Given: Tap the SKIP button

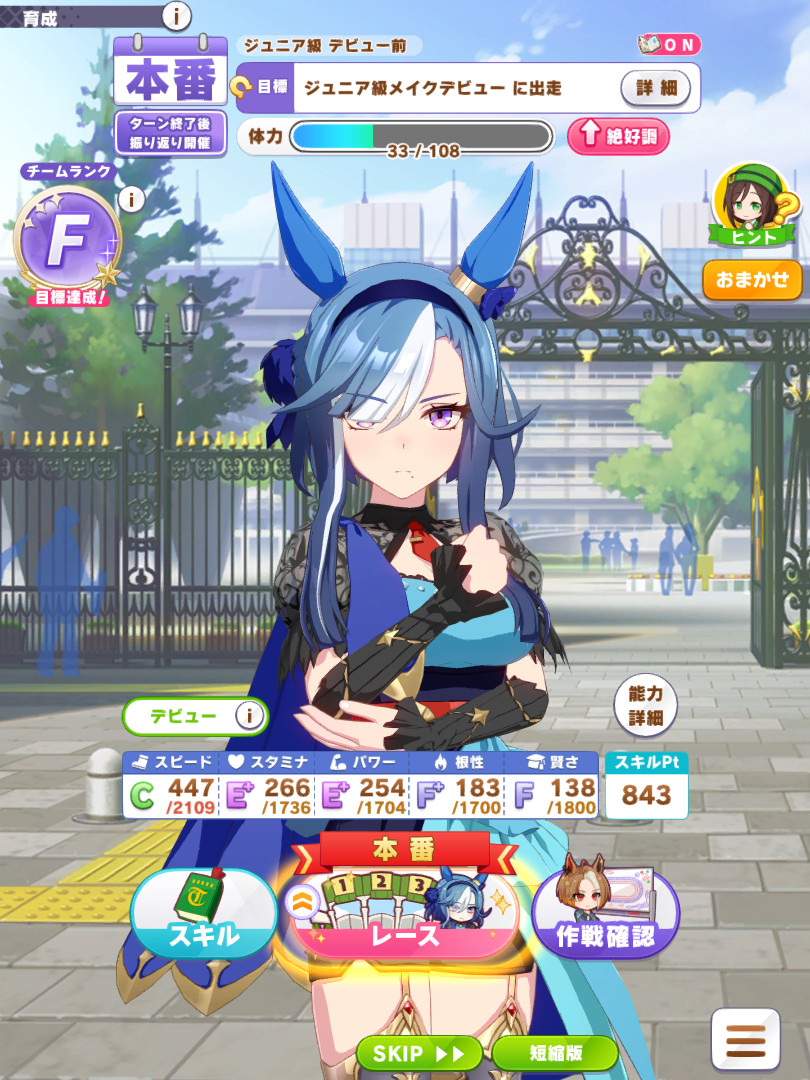Looking at the screenshot, I should point(419,1053).
